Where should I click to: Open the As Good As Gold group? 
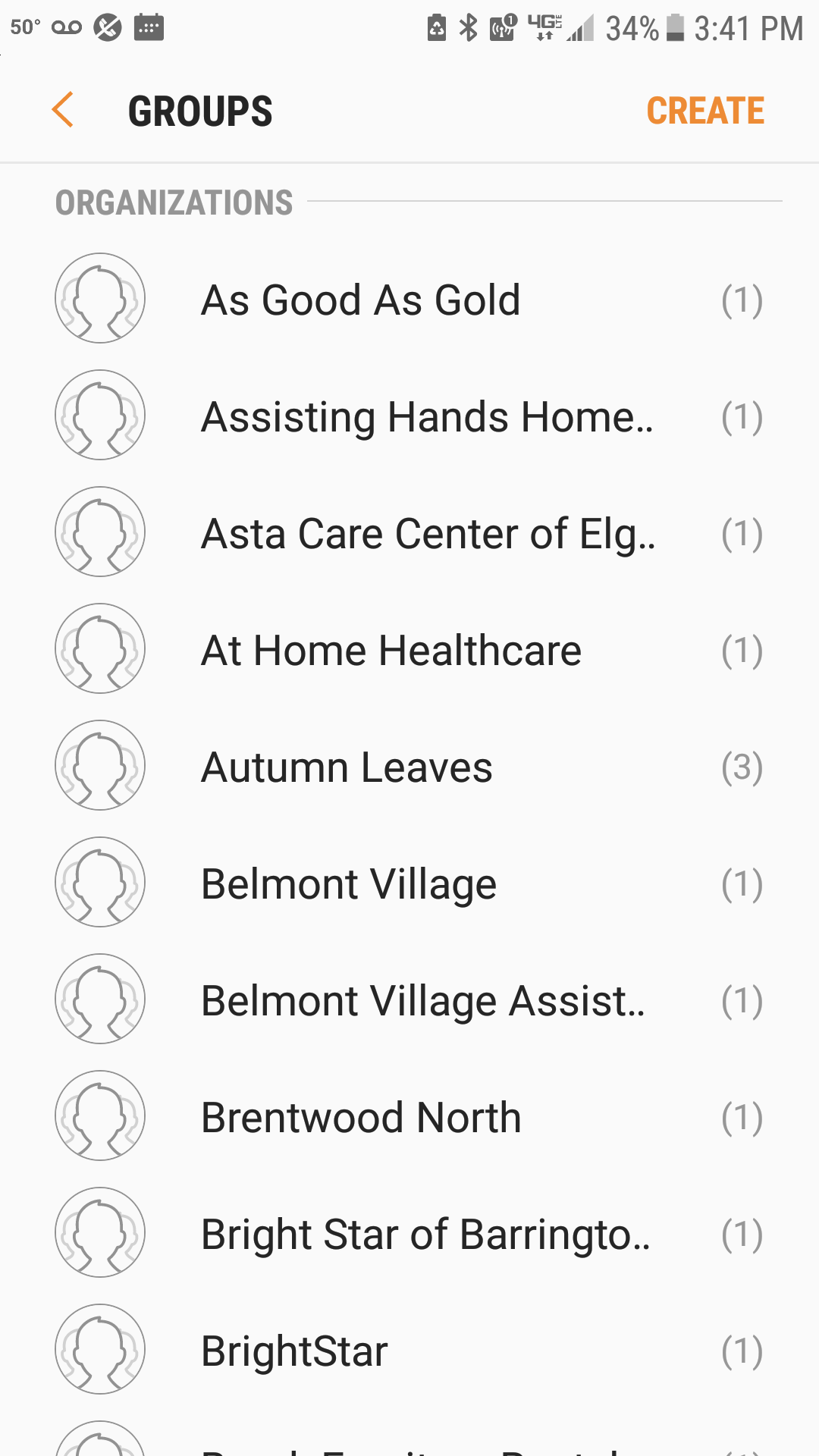coord(409,299)
